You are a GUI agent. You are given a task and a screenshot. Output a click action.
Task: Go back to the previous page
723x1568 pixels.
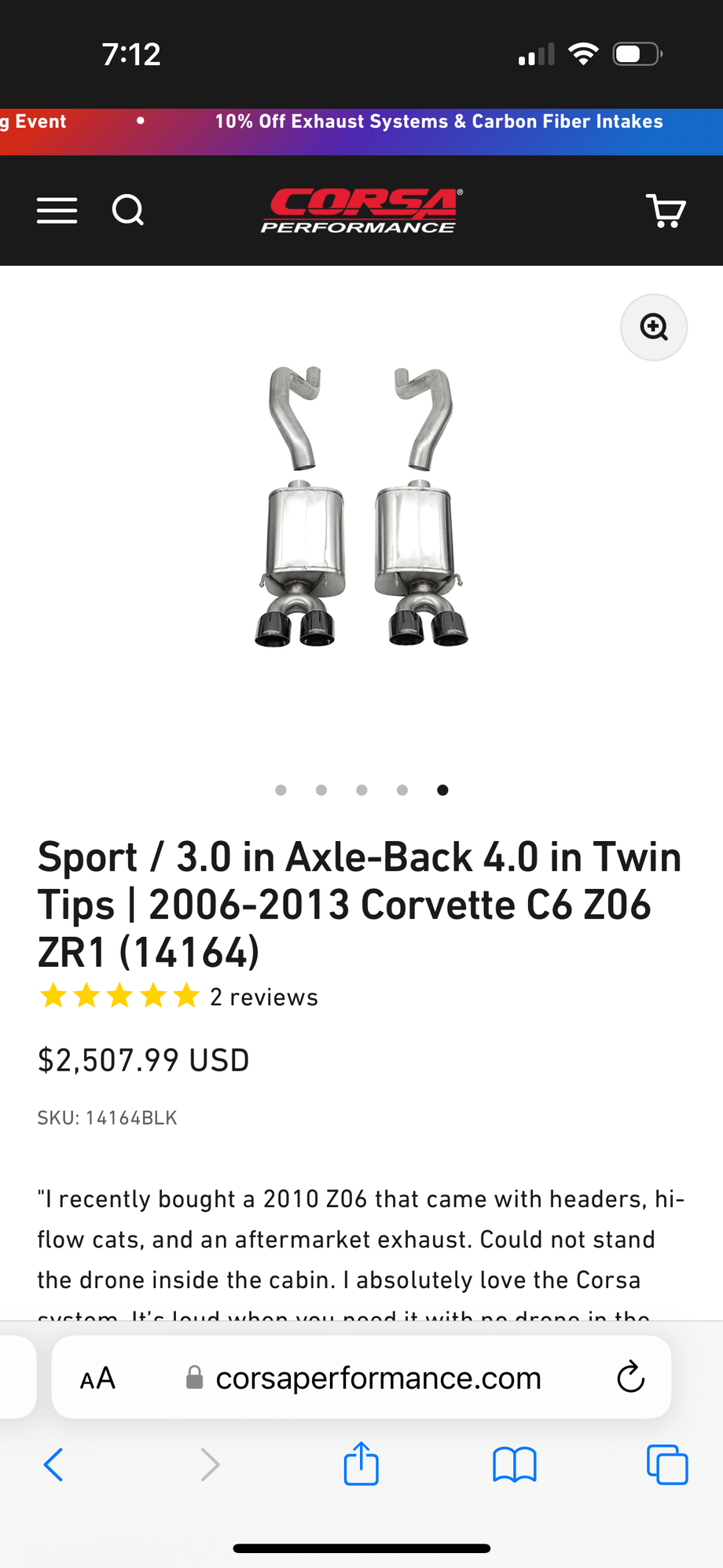53,1464
